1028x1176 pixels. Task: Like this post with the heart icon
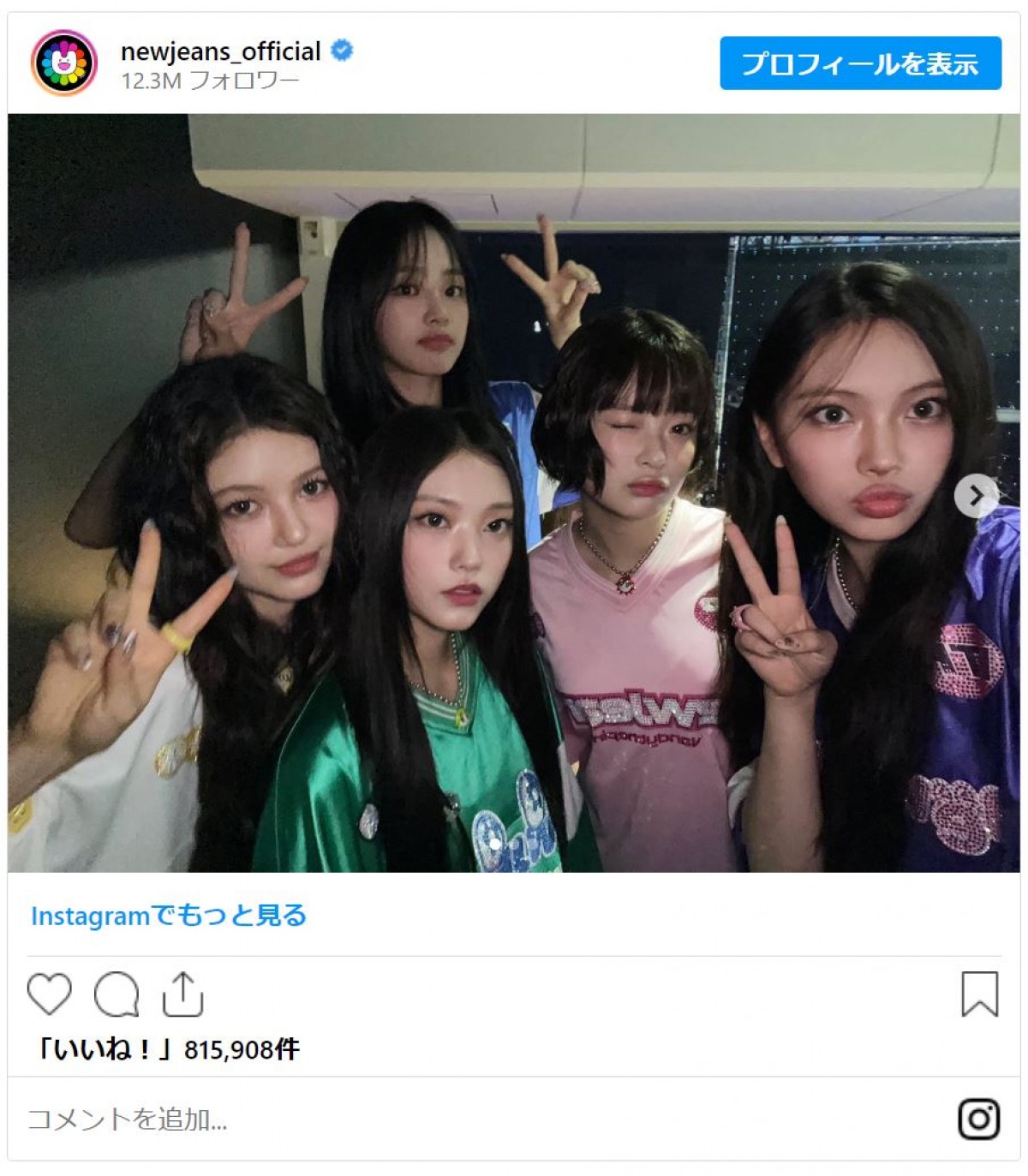tap(50, 994)
